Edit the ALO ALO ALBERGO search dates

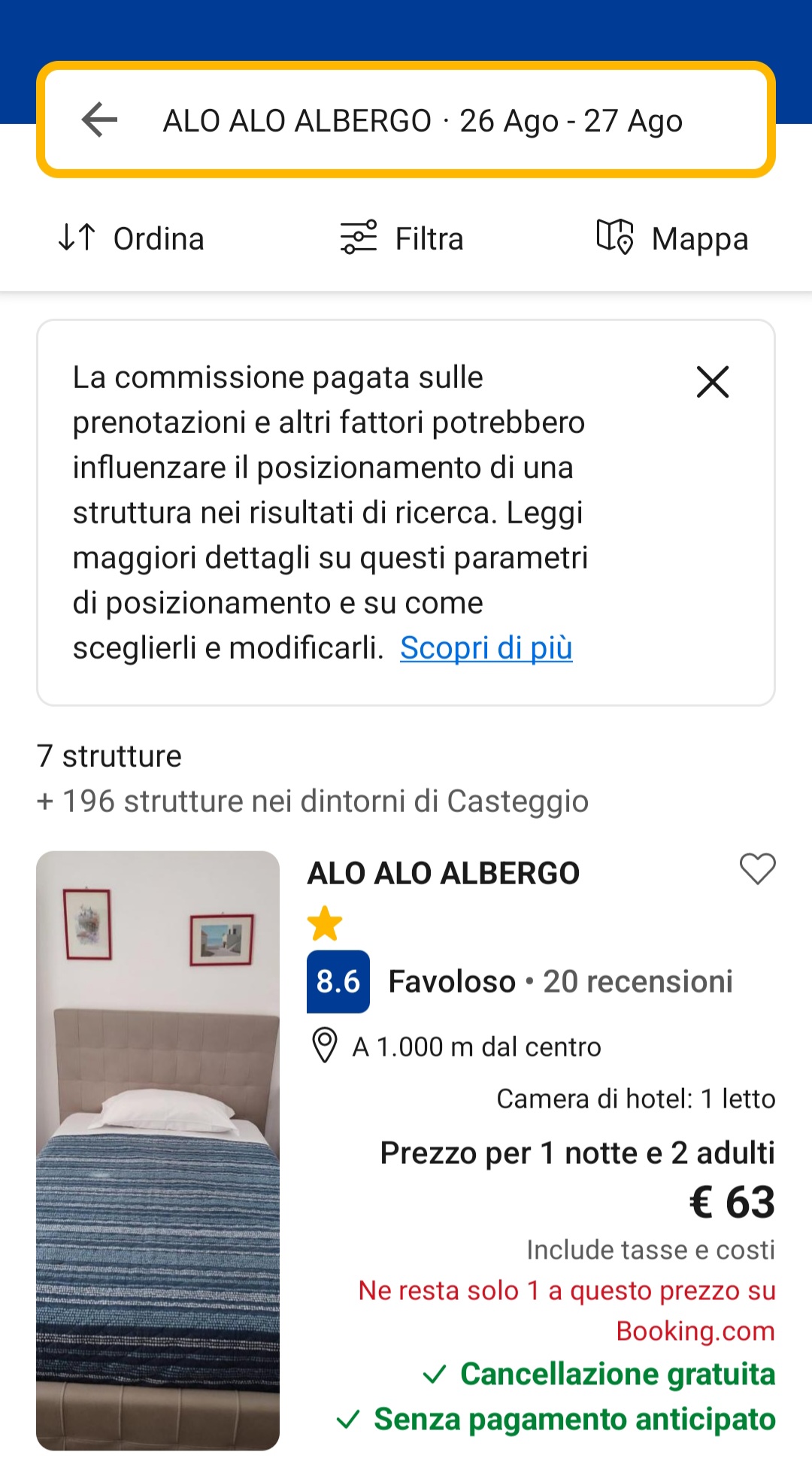(423, 120)
